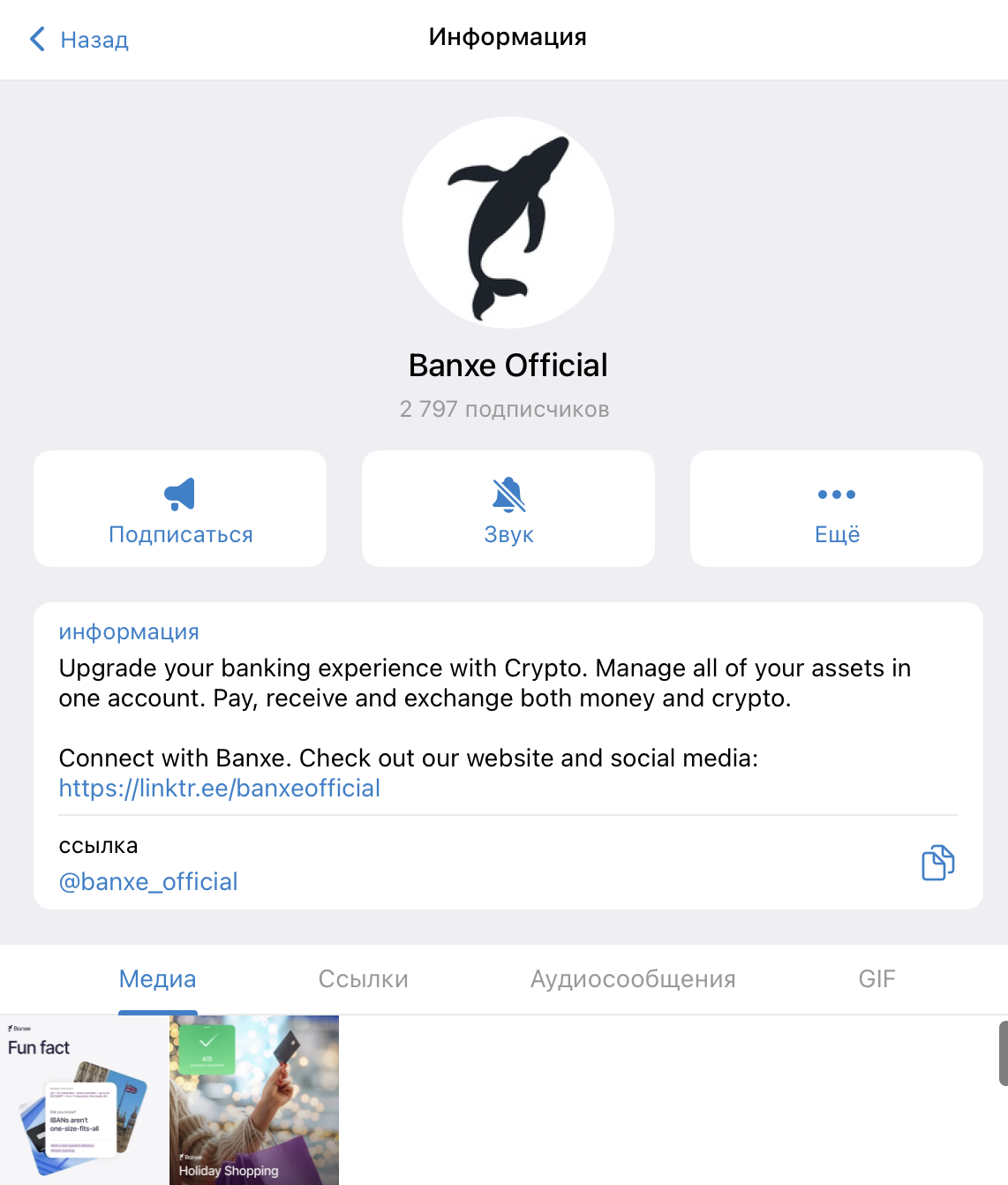Switch to the Медиа tab
This screenshot has width=1008, height=1185.
tap(158, 978)
